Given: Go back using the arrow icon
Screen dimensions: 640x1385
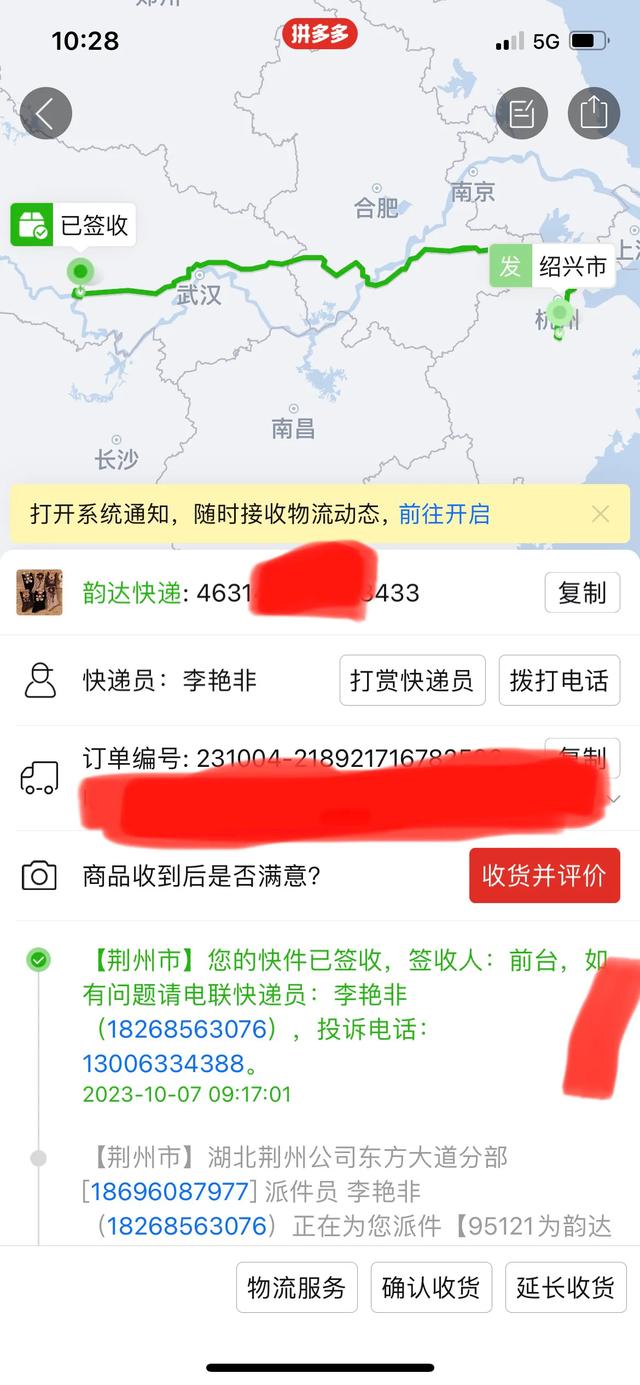Looking at the screenshot, I should pos(46,113).
